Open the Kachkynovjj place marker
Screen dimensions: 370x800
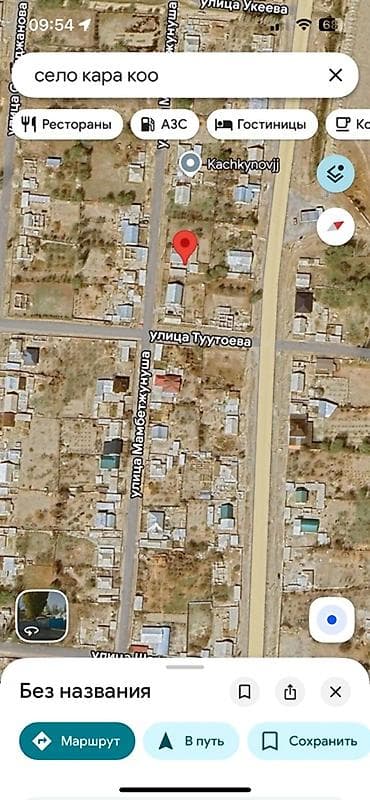[x=191, y=164]
